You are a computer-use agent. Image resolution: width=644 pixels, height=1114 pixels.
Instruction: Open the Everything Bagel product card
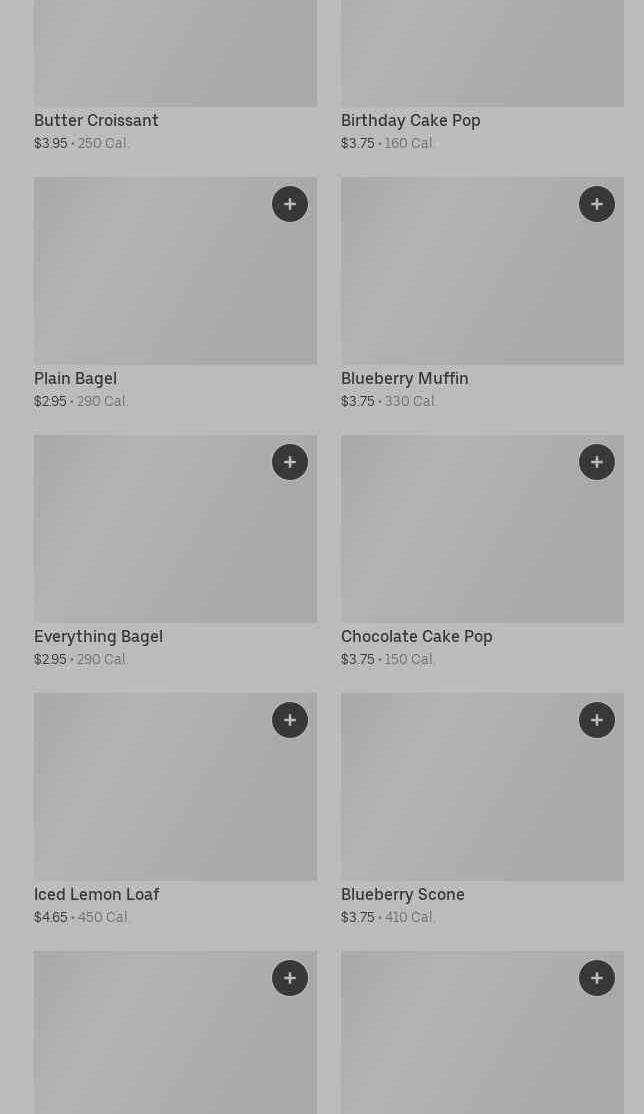coord(176,551)
